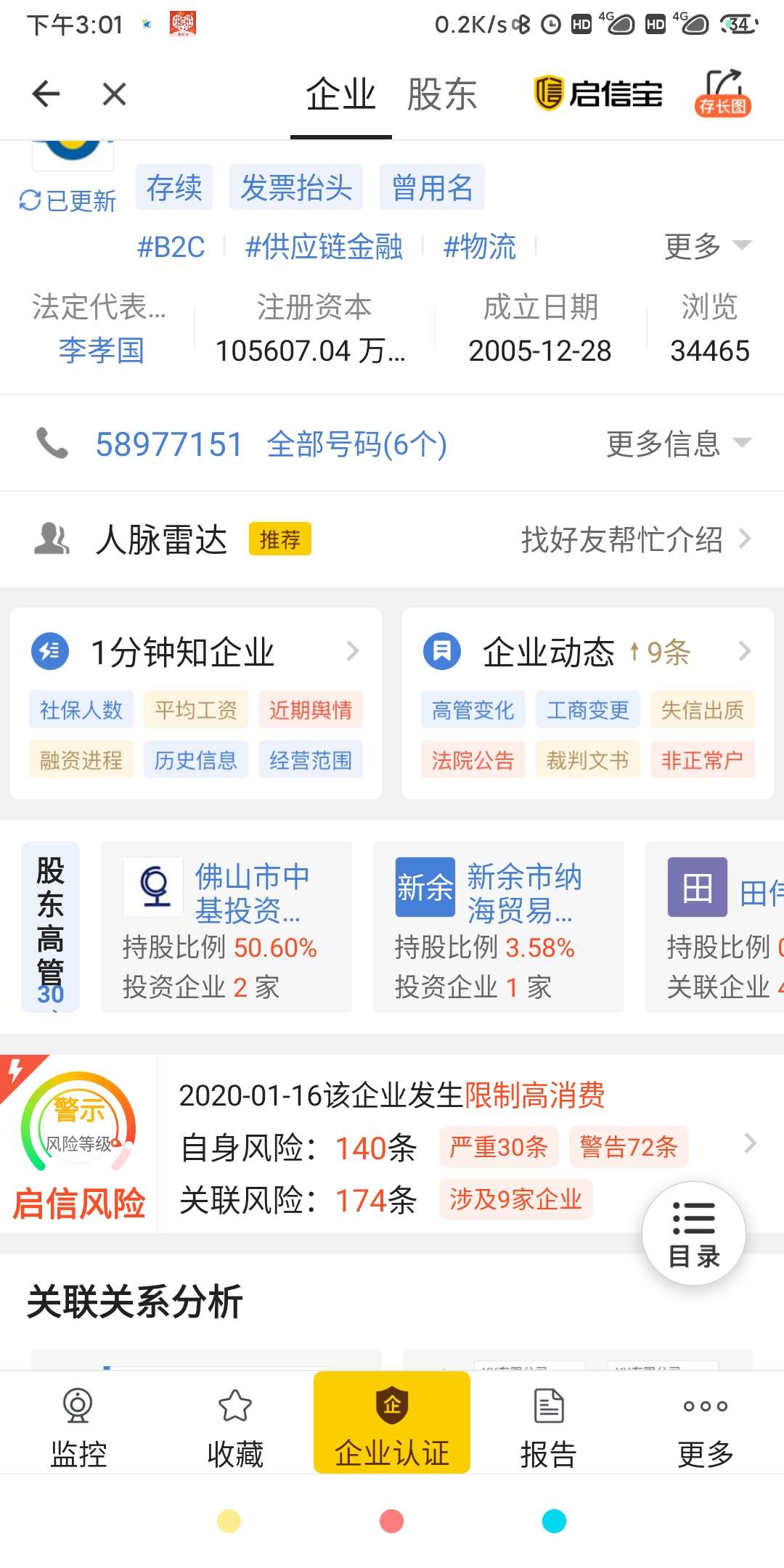This screenshot has width=784, height=1568.
Task: Go back with the arrow icon
Action: coord(46,94)
